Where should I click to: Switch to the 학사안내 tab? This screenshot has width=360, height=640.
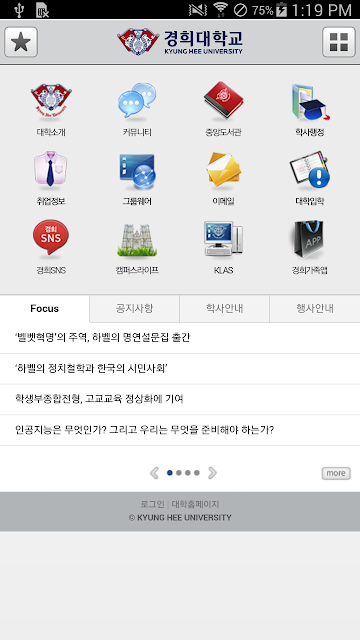[x=224, y=309]
